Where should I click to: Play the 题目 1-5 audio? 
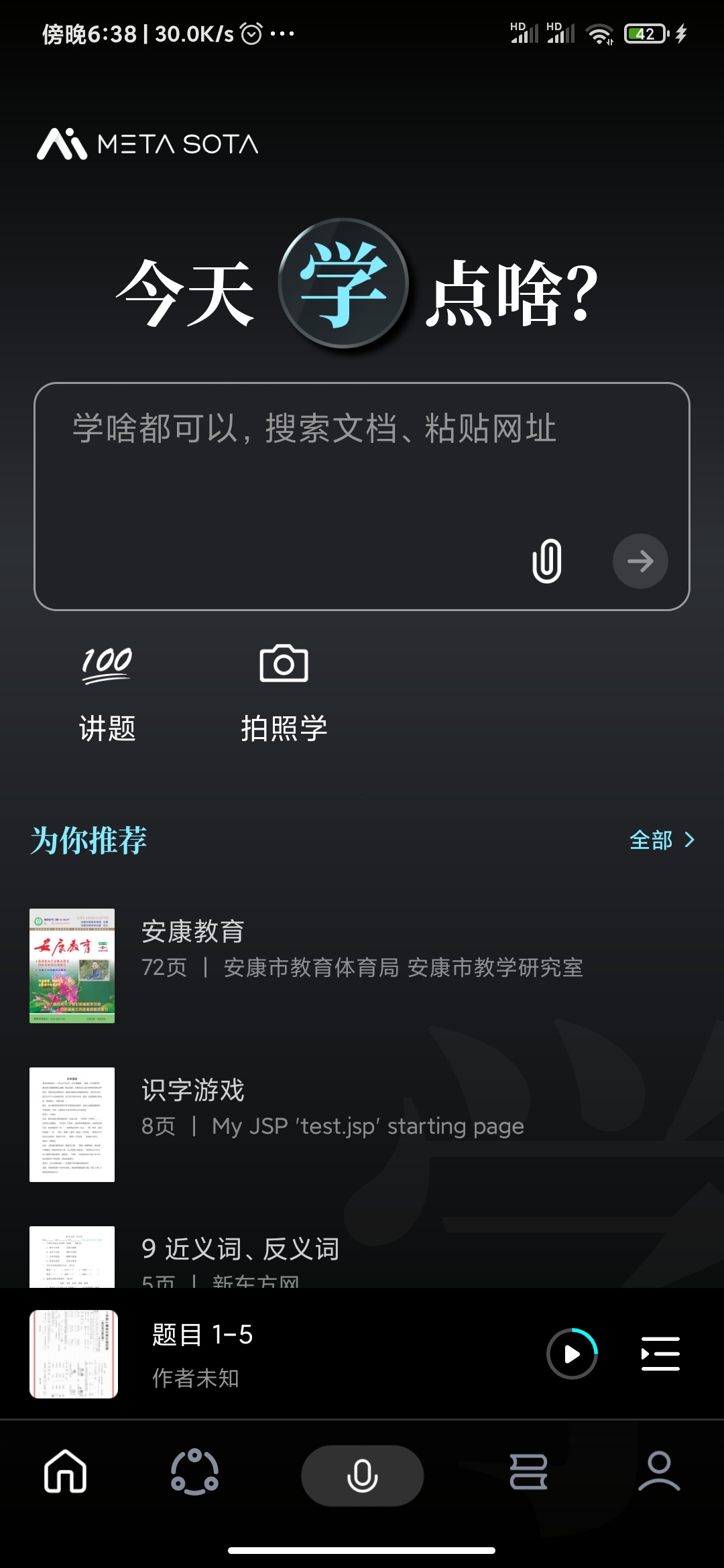572,1354
